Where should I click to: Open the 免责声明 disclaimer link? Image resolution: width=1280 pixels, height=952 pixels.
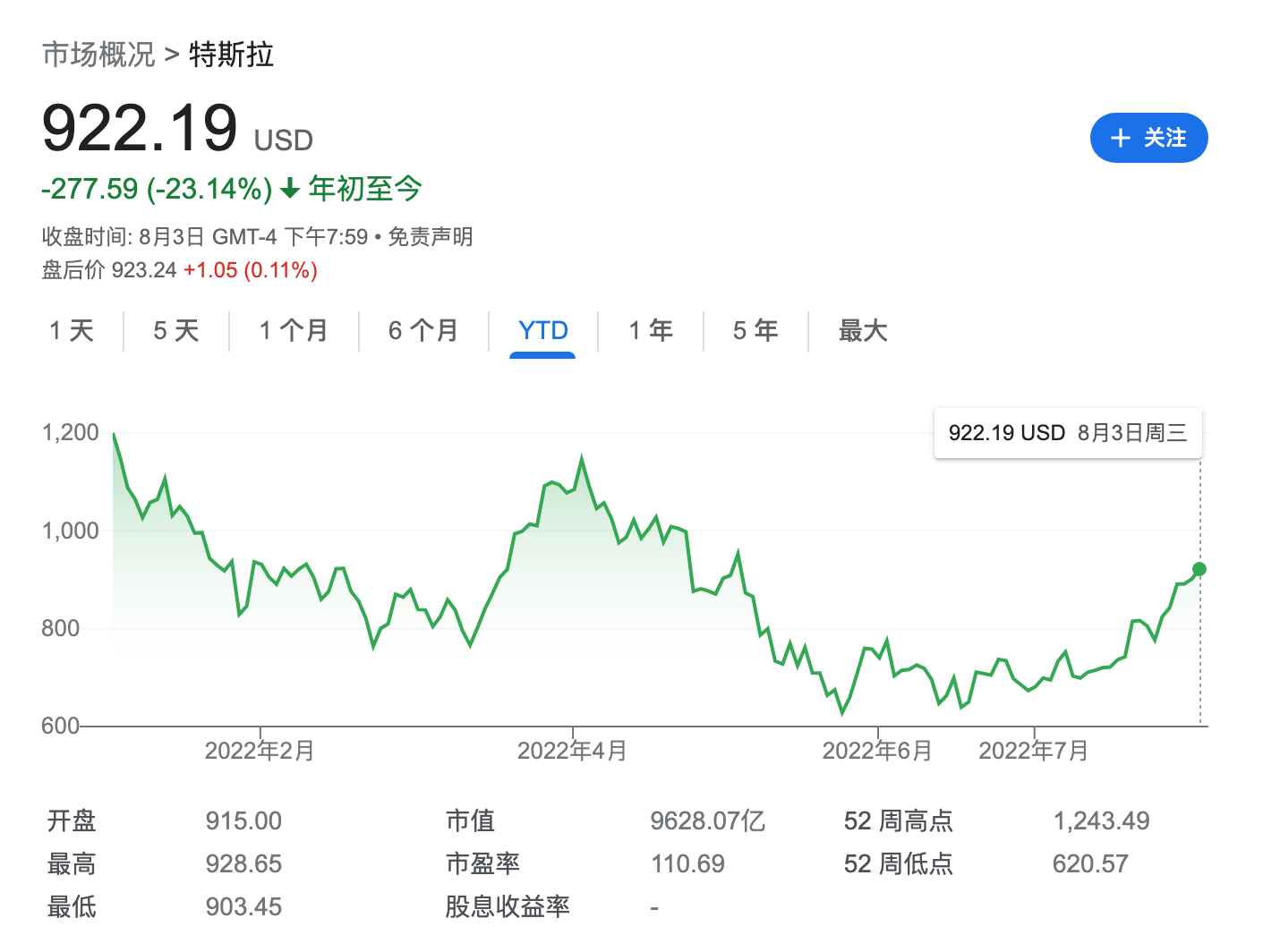point(431,237)
